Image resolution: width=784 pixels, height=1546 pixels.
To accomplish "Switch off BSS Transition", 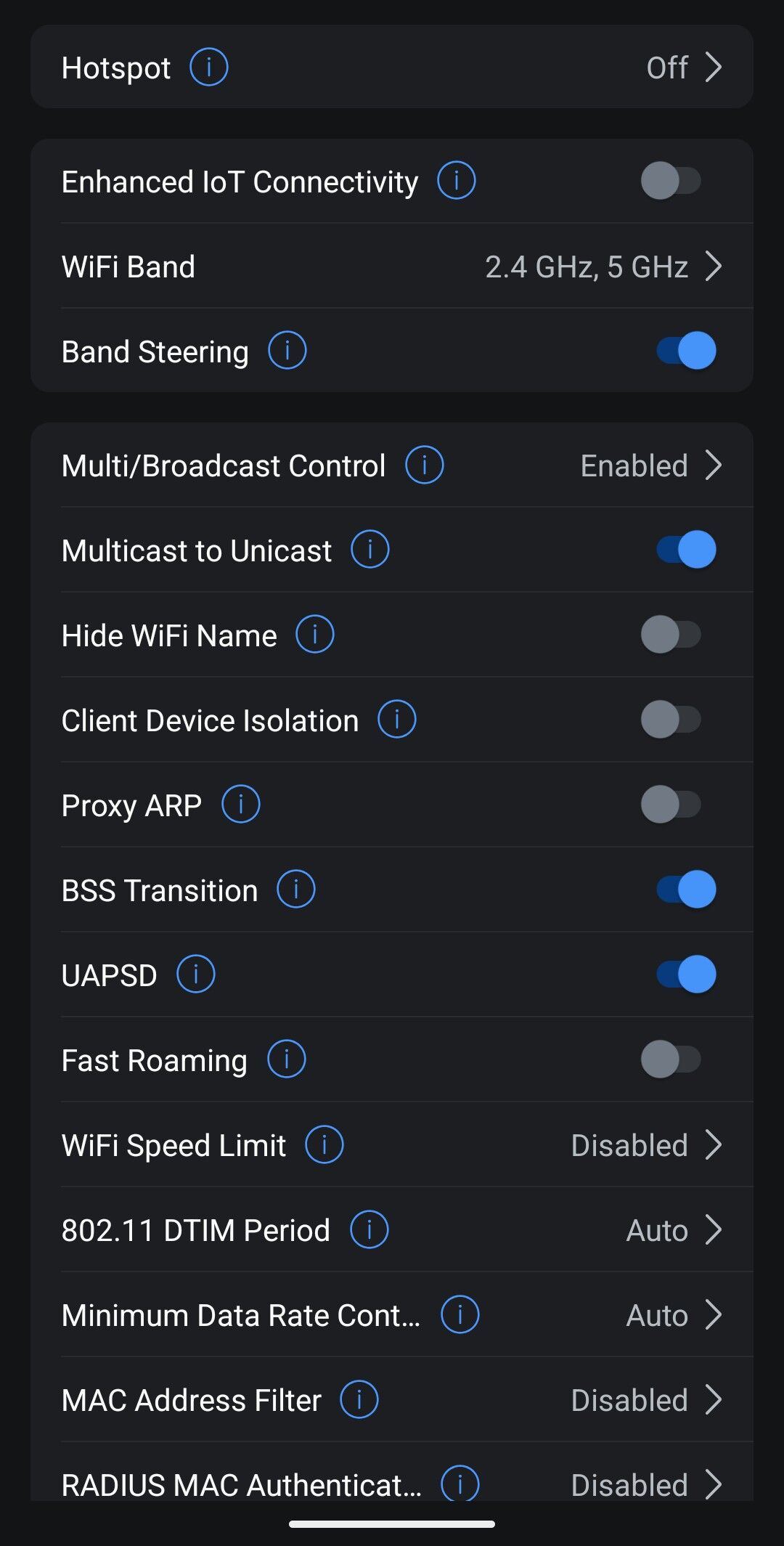I will 686,890.
